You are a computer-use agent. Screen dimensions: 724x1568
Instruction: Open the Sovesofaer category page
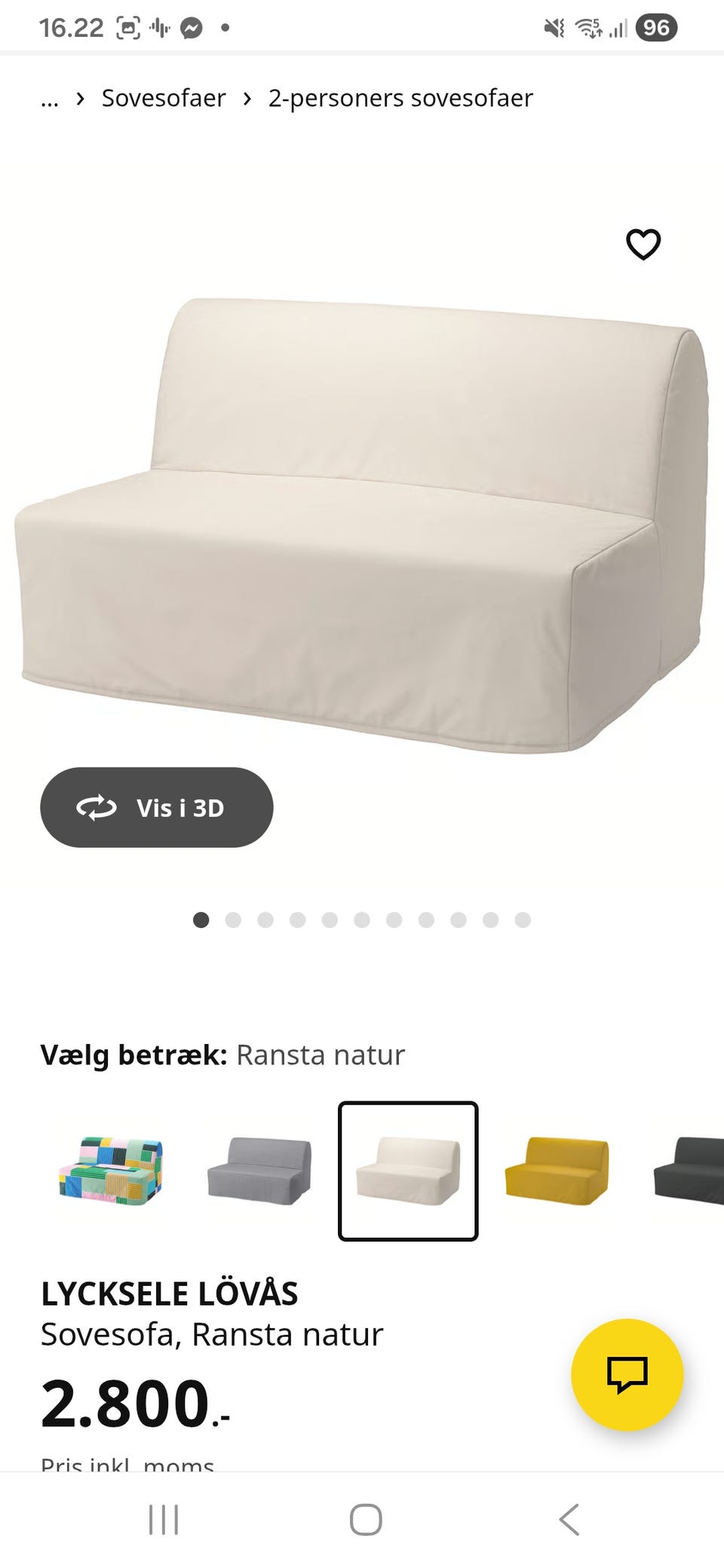163,97
